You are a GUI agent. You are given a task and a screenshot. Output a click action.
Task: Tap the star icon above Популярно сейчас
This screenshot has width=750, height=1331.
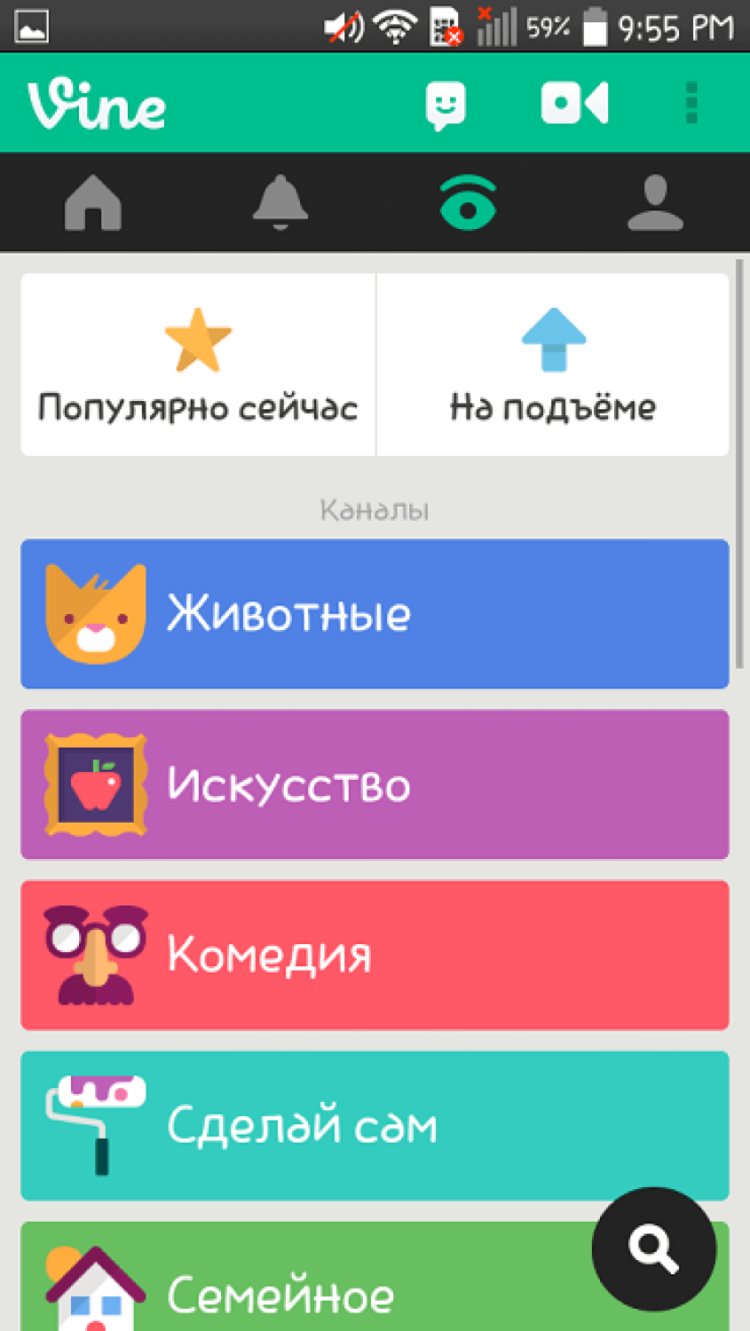197,338
